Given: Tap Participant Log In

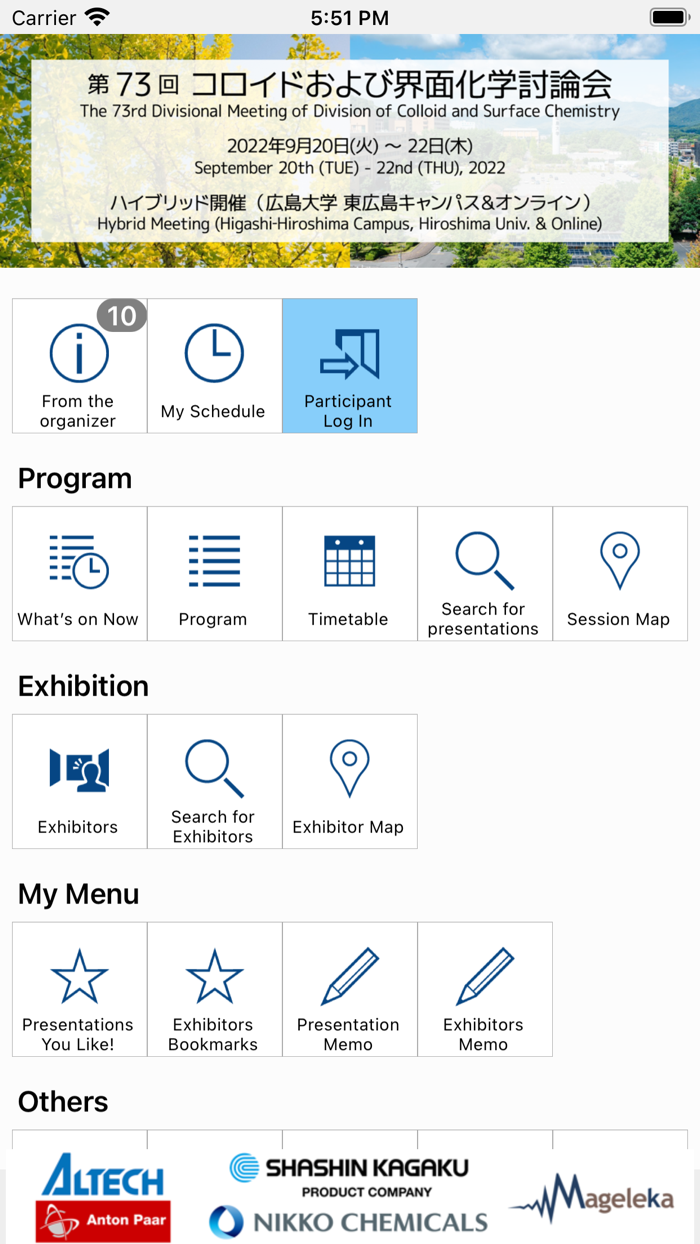Looking at the screenshot, I should coord(349,366).
